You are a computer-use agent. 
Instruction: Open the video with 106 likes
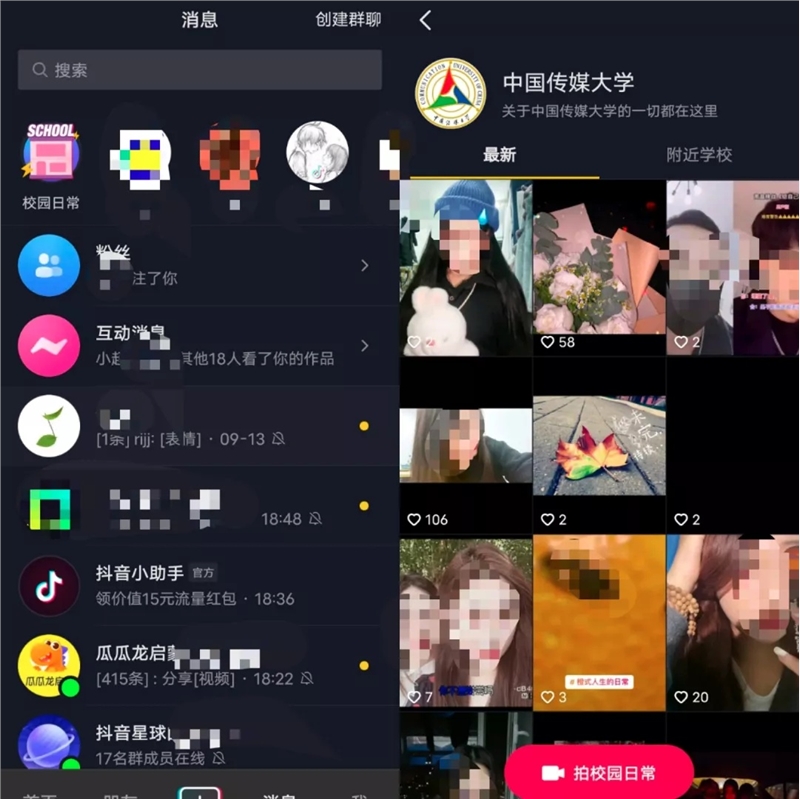[x=465, y=445]
